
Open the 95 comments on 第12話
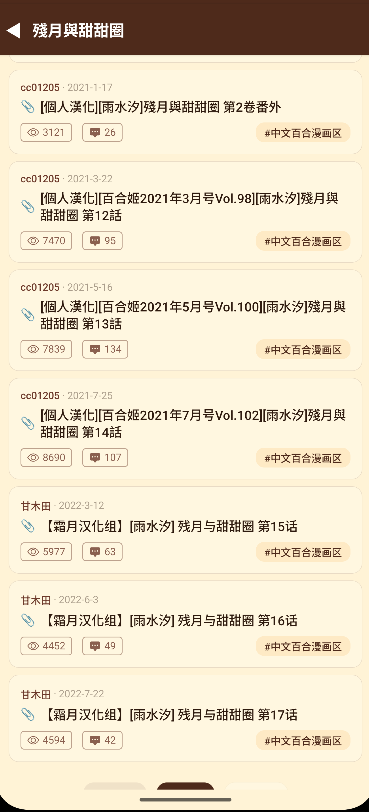tap(102, 241)
